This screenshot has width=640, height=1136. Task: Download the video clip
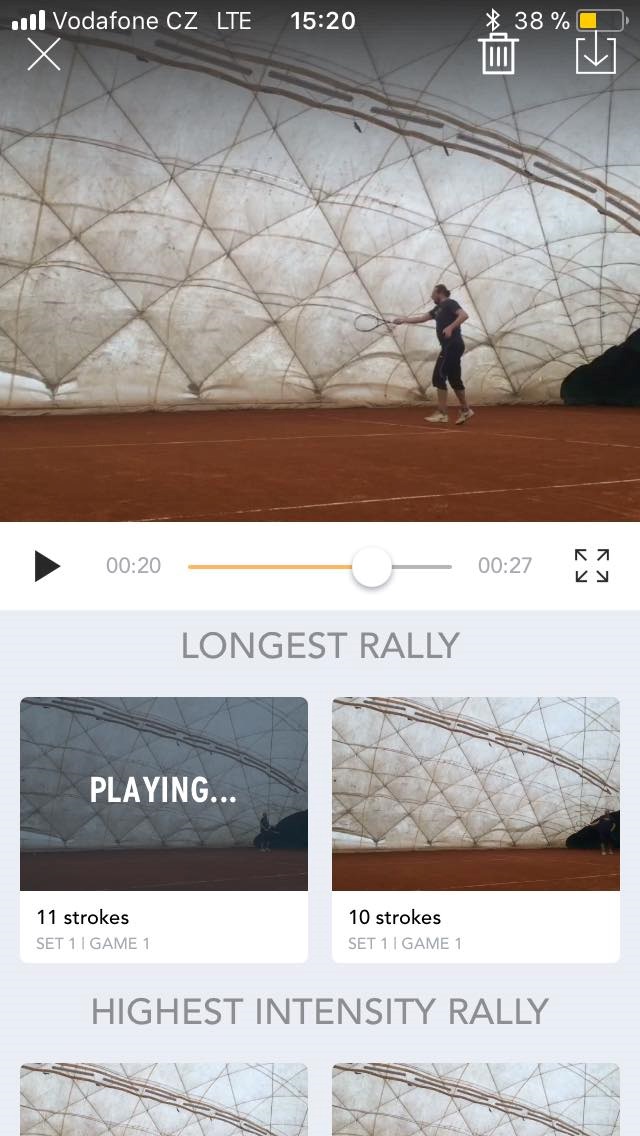coord(595,54)
